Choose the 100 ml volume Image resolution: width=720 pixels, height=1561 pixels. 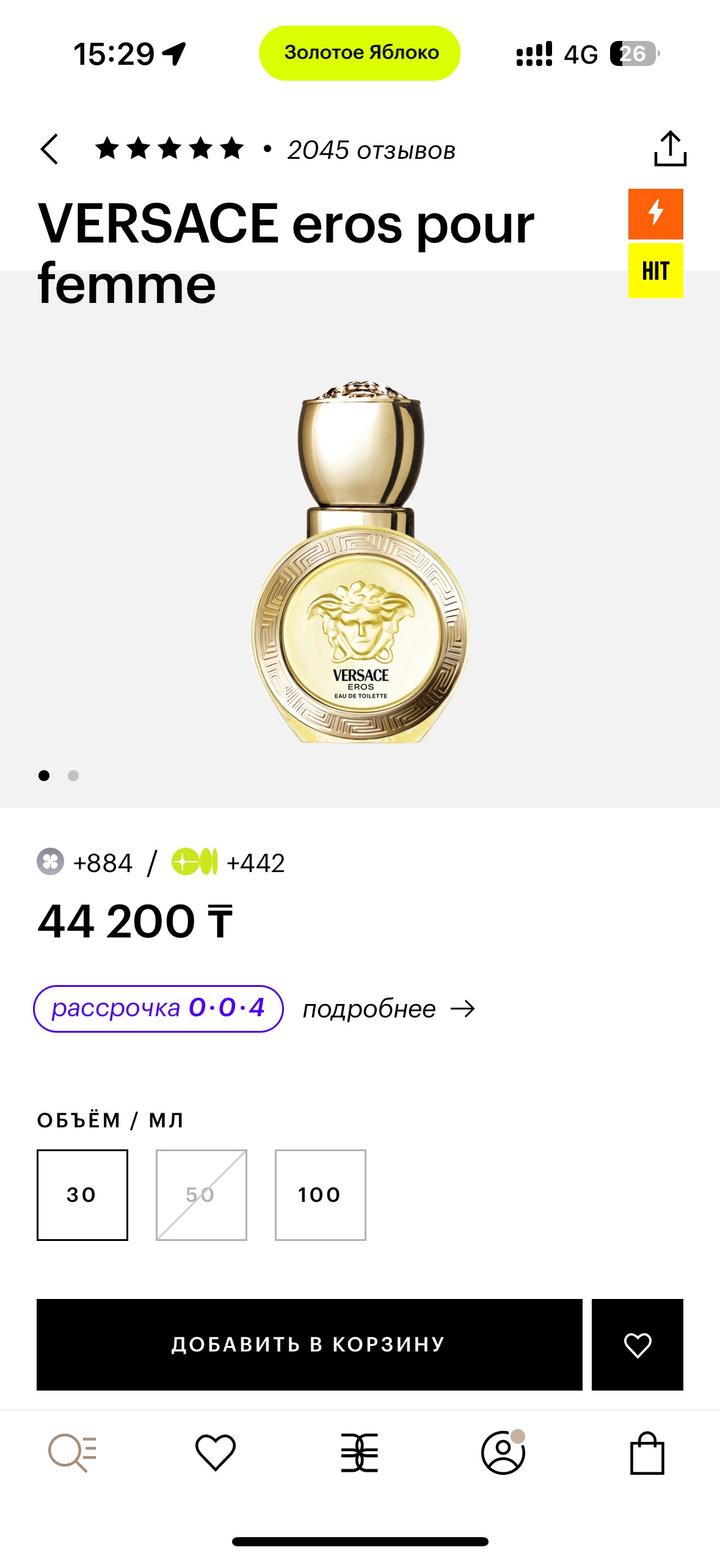320,1195
